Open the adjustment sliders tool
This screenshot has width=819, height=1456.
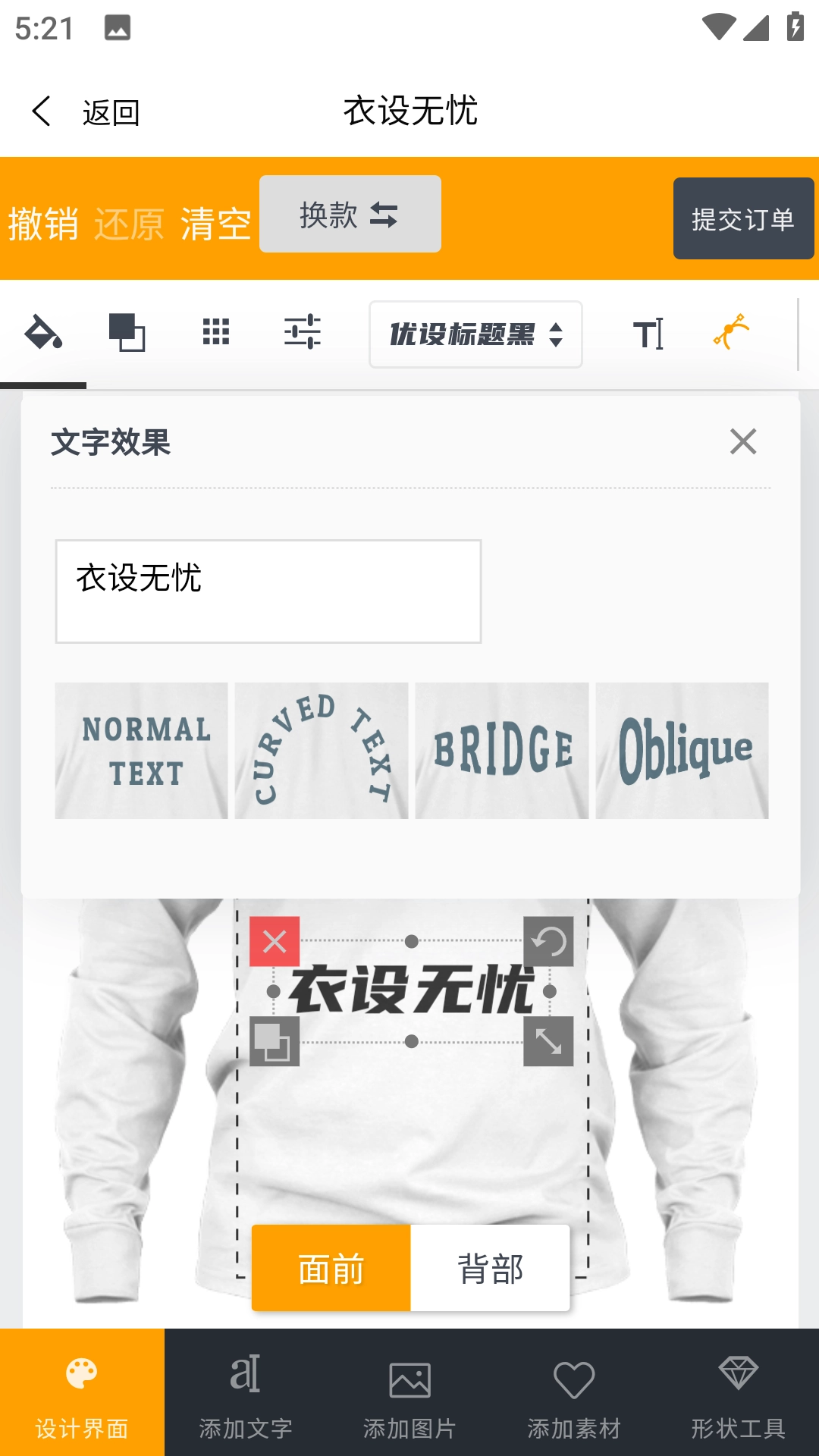302,331
